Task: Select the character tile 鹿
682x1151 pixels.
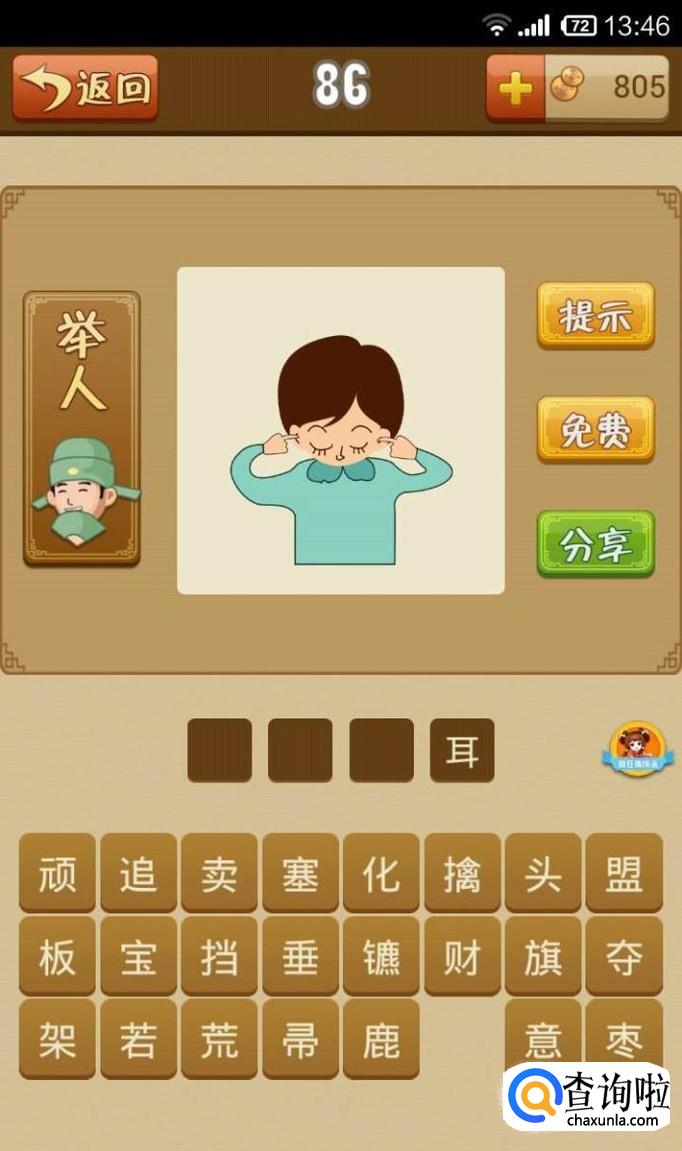Action: pyautogui.click(x=381, y=1039)
